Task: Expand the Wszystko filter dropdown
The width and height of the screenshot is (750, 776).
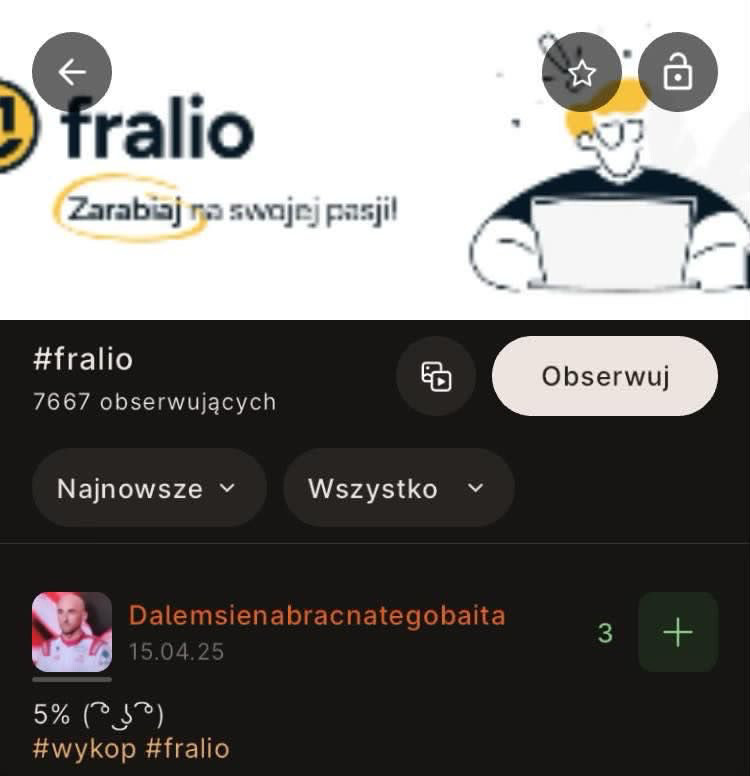Action: (398, 488)
